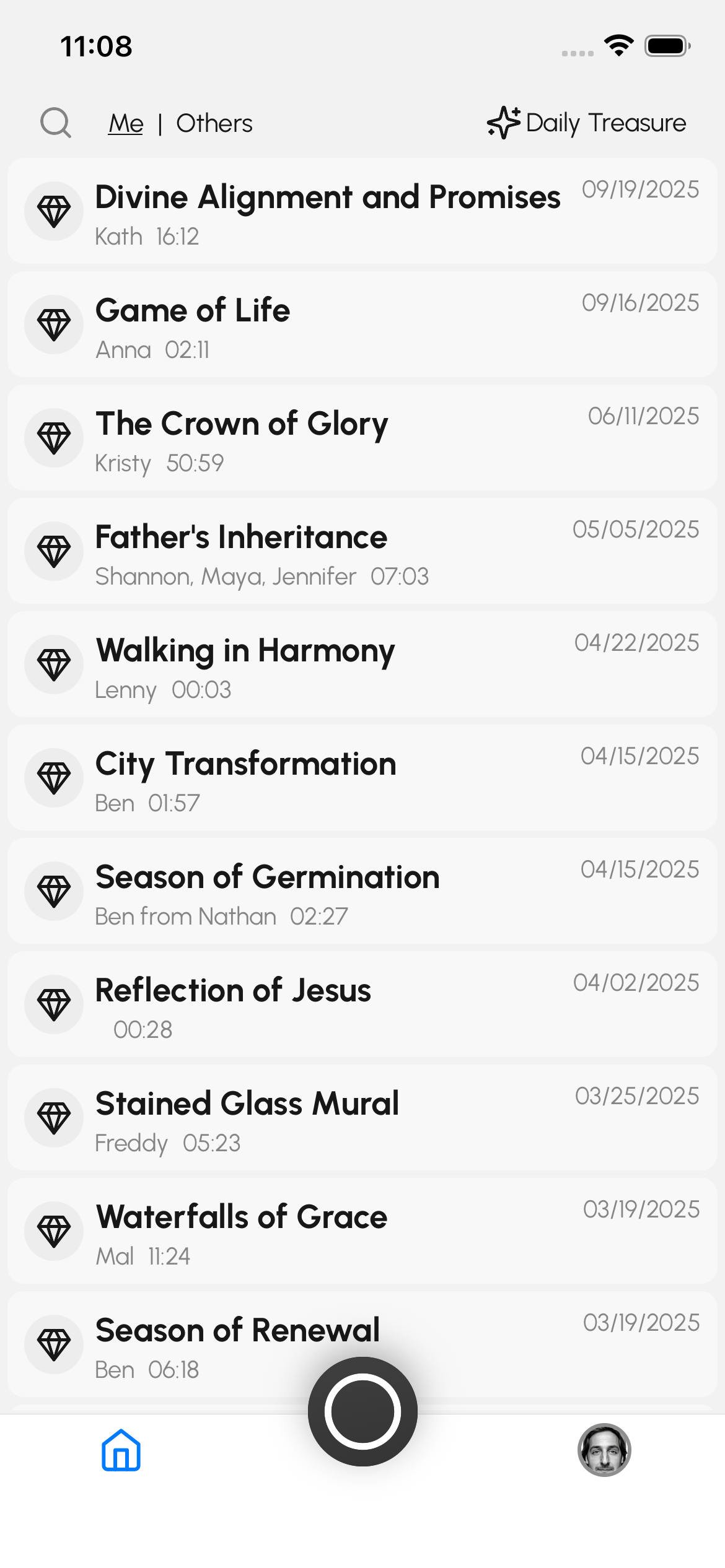725x1568 pixels.
Task: Tap the Stained Glass Mural entry
Action: [362, 1118]
